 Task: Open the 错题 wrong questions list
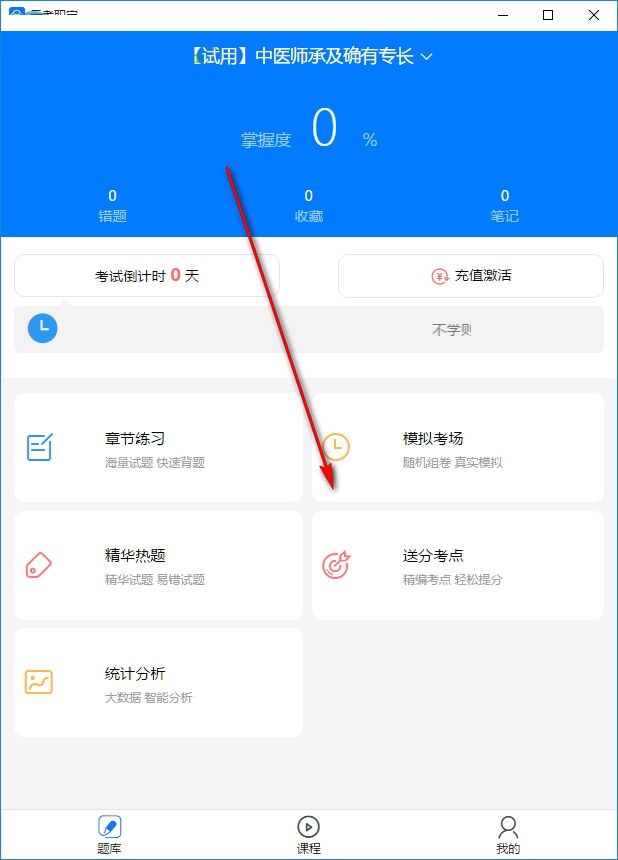coord(112,206)
